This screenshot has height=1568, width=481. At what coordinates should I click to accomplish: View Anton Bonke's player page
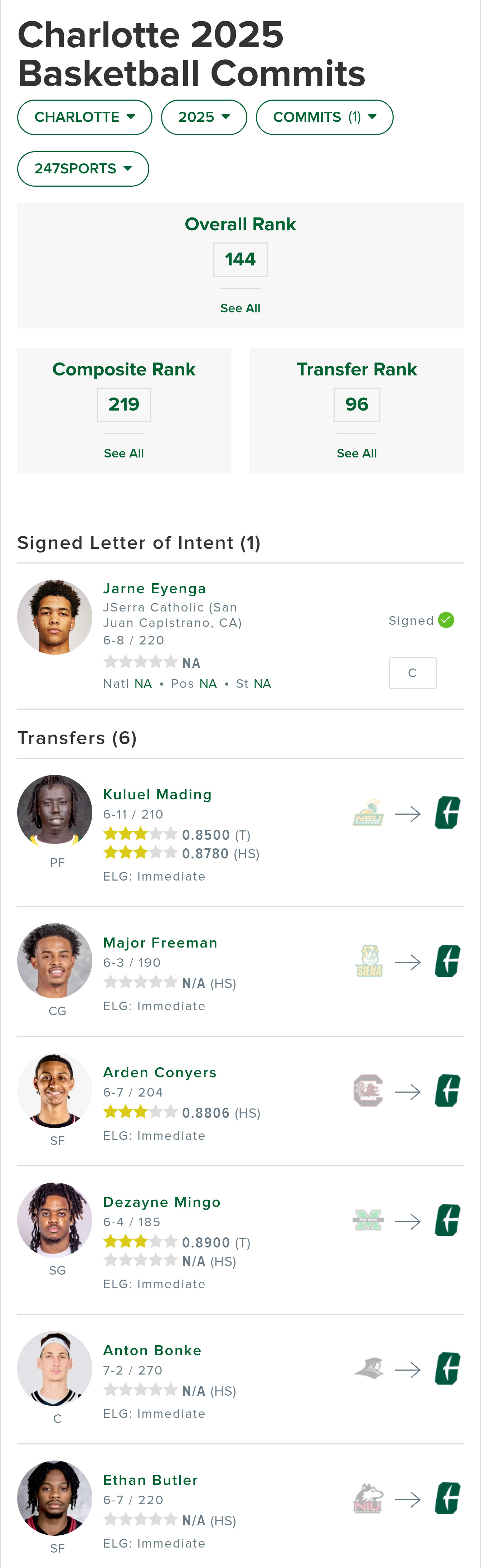click(x=152, y=1350)
